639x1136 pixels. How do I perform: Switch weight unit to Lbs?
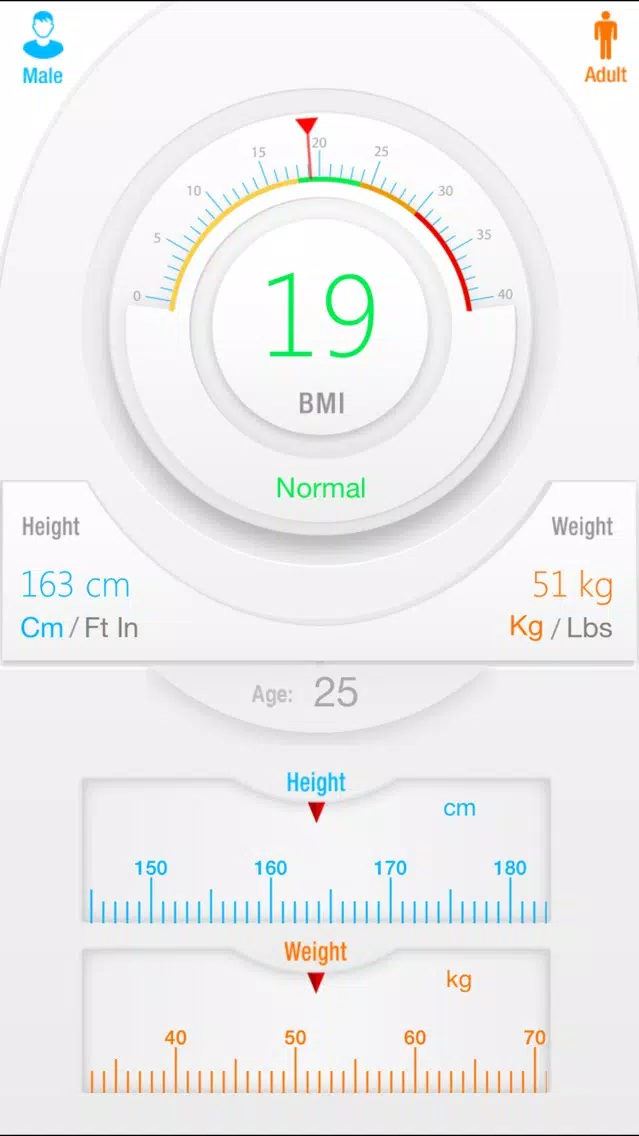tap(589, 627)
